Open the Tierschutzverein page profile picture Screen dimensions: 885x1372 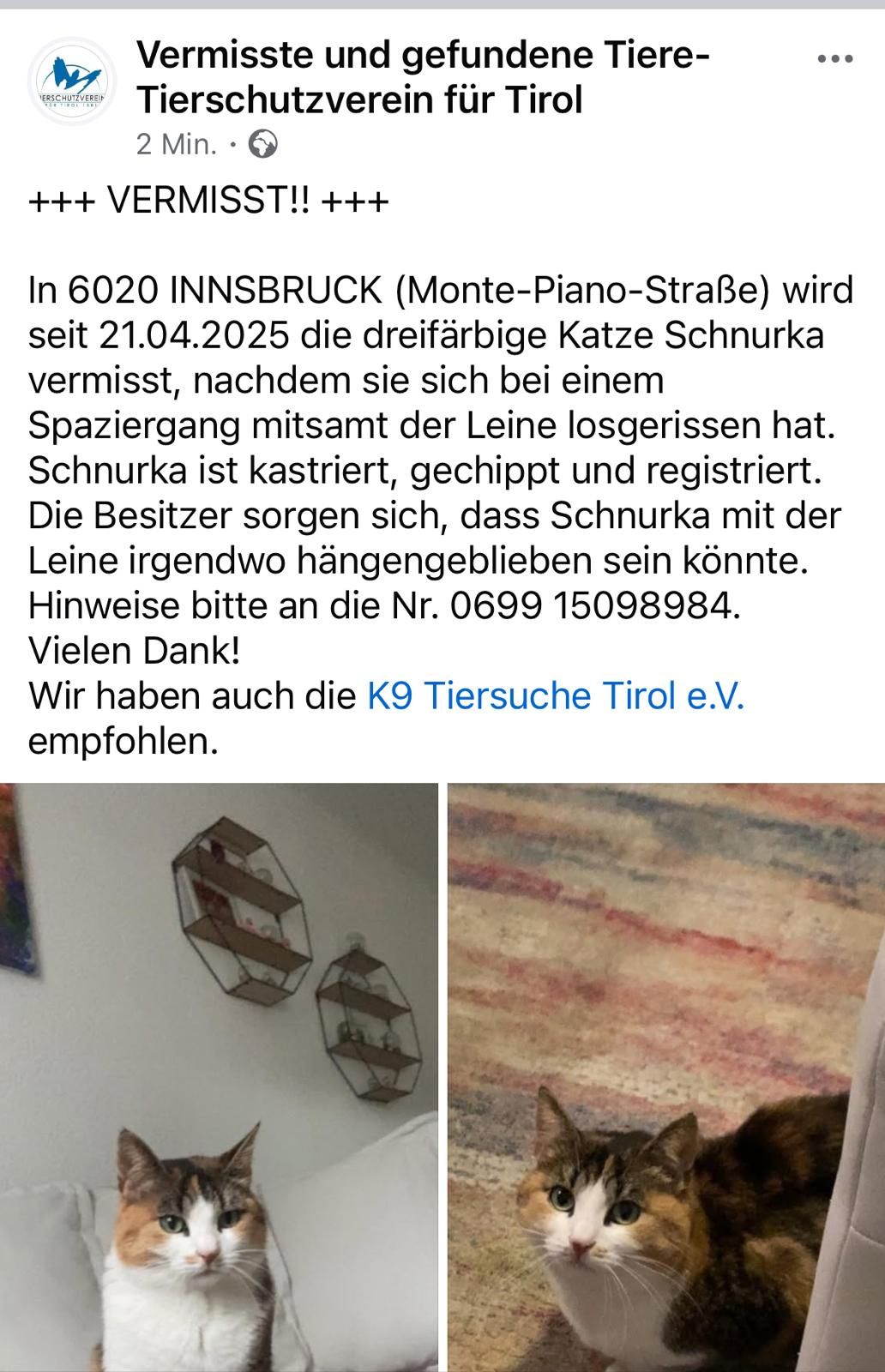pyautogui.click(x=72, y=83)
